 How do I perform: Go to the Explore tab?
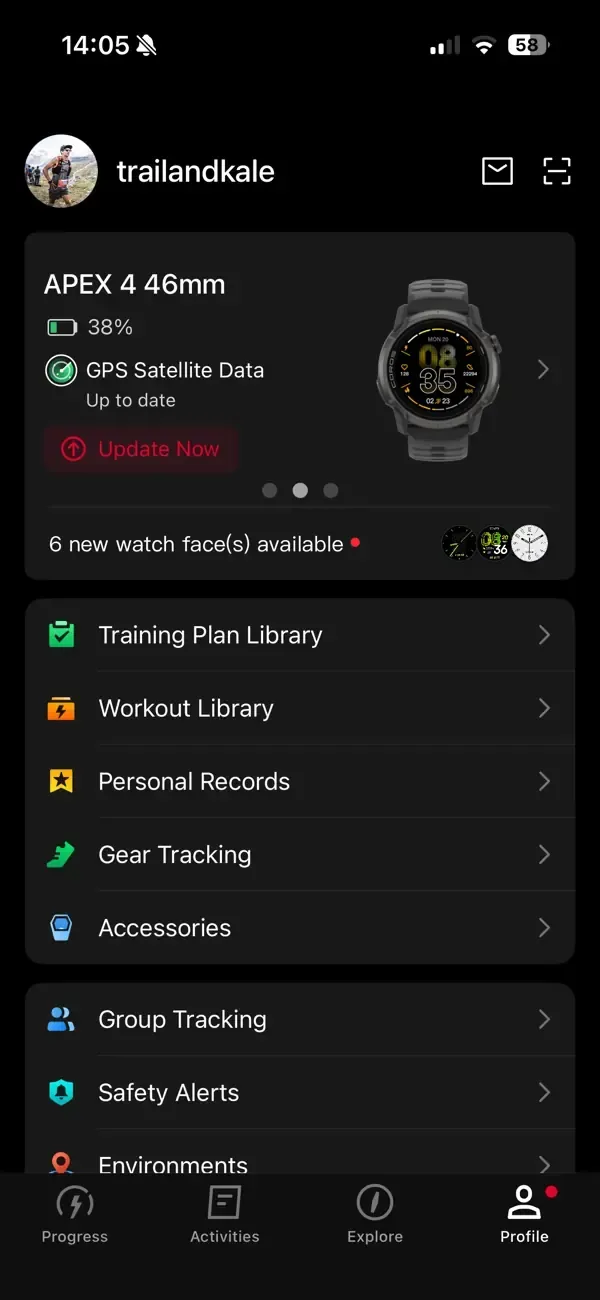(x=375, y=1214)
